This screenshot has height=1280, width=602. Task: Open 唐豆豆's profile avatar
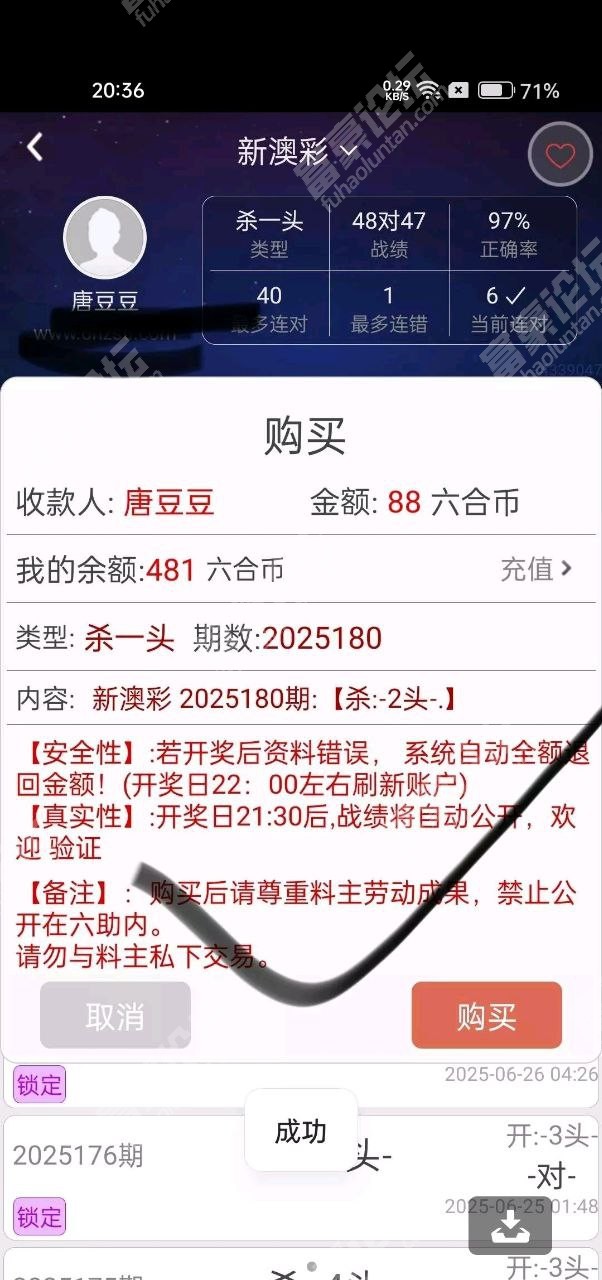click(x=105, y=238)
